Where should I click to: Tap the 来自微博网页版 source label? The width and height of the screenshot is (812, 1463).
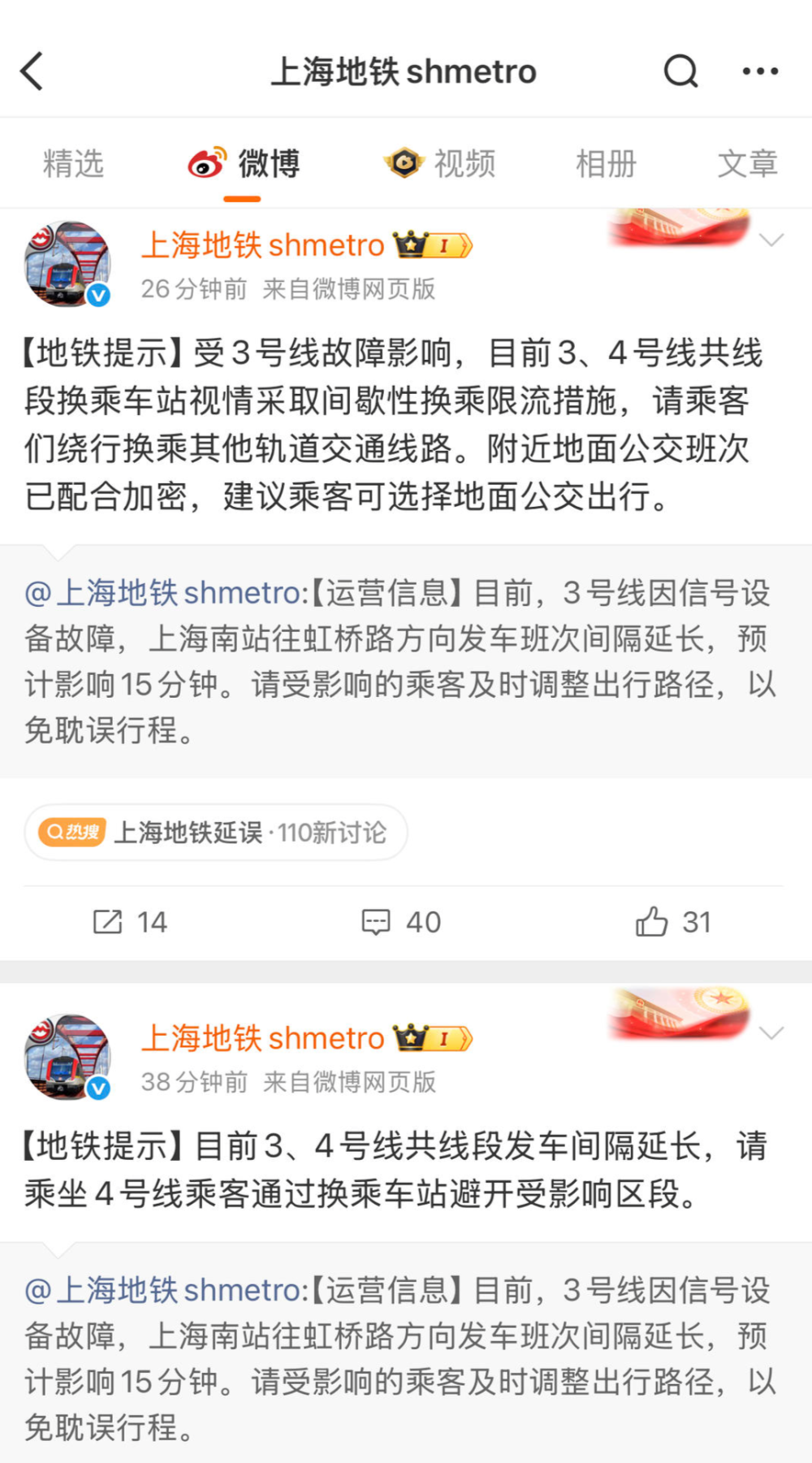349,289
